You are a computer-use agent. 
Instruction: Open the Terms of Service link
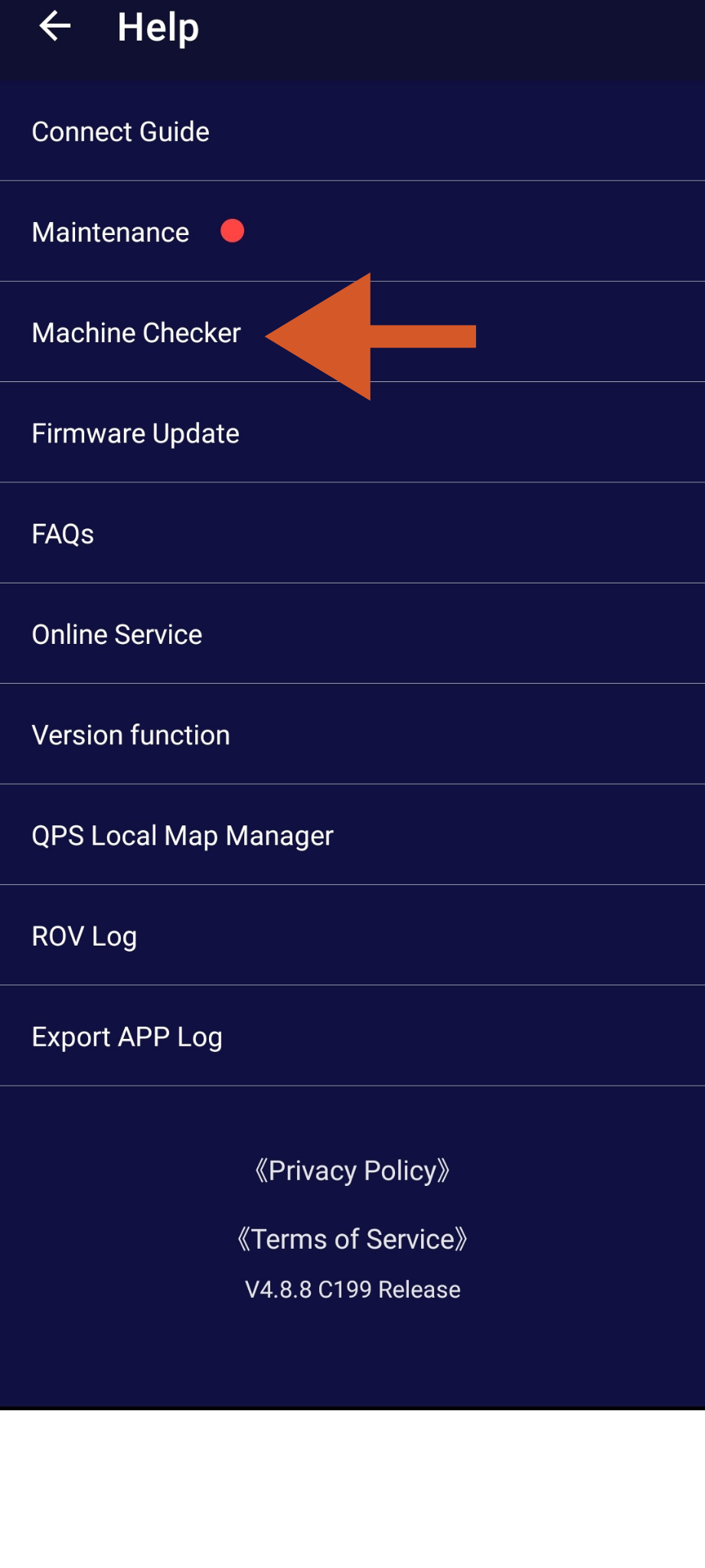(352, 1239)
